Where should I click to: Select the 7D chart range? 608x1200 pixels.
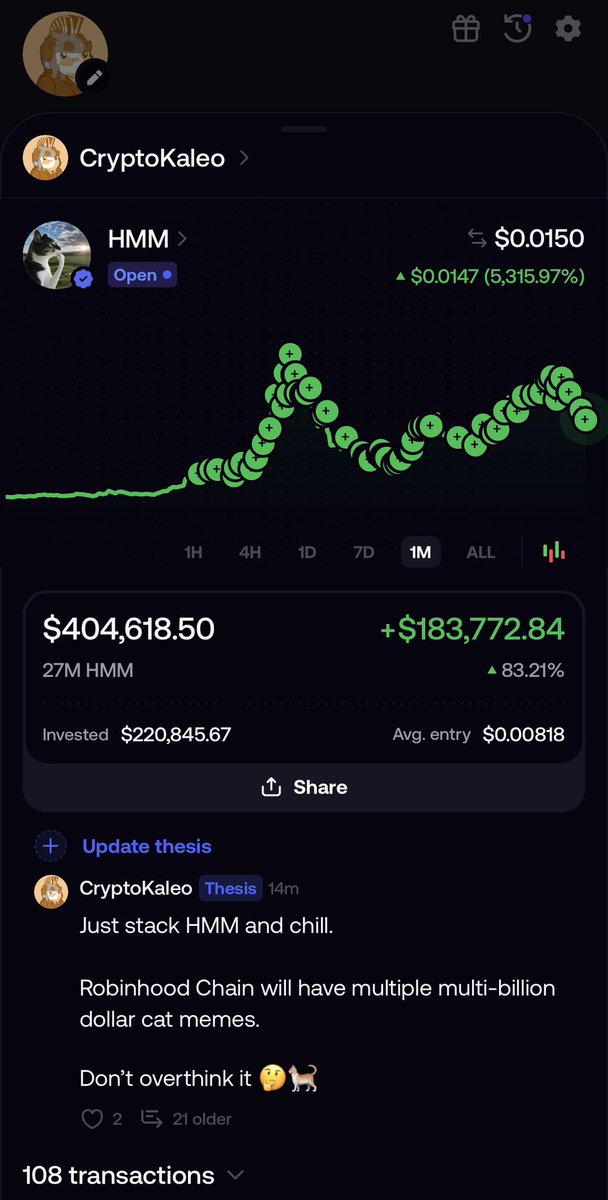tap(364, 552)
